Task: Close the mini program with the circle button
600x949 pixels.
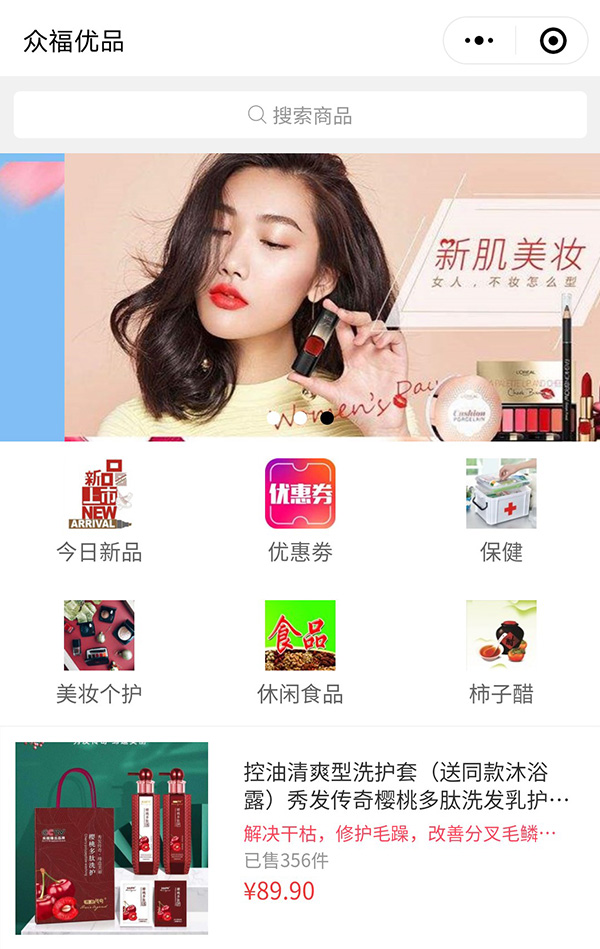Action: coord(552,41)
